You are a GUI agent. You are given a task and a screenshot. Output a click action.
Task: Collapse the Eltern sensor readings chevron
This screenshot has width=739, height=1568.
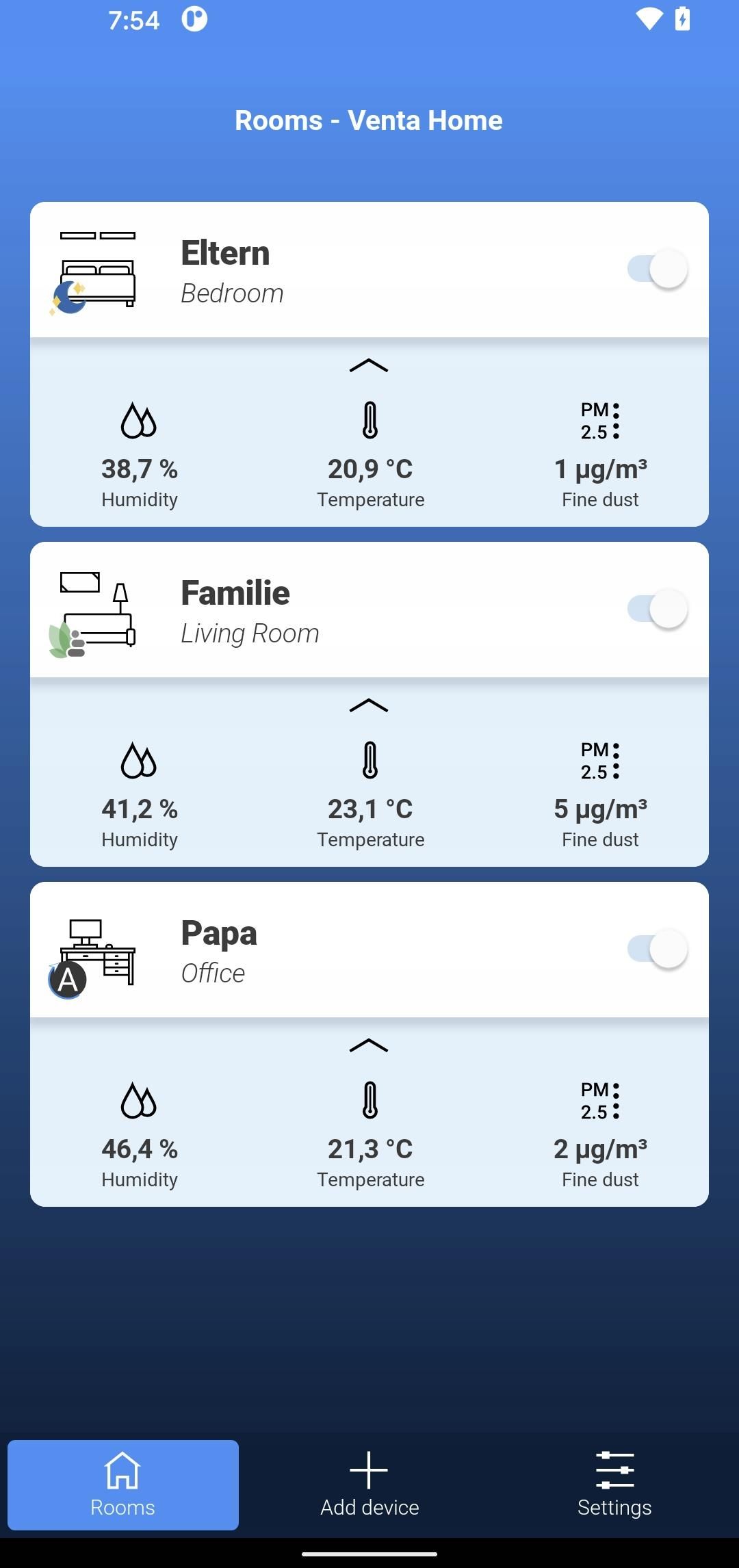coord(369,366)
